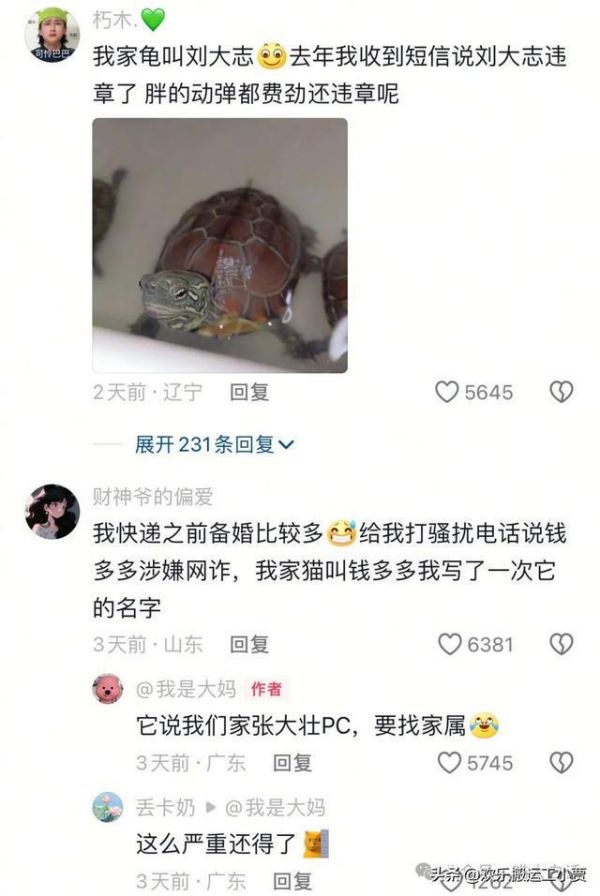Open 我是大妈's avatar
This screenshot has width=600, height=896.
pos(108,688)
